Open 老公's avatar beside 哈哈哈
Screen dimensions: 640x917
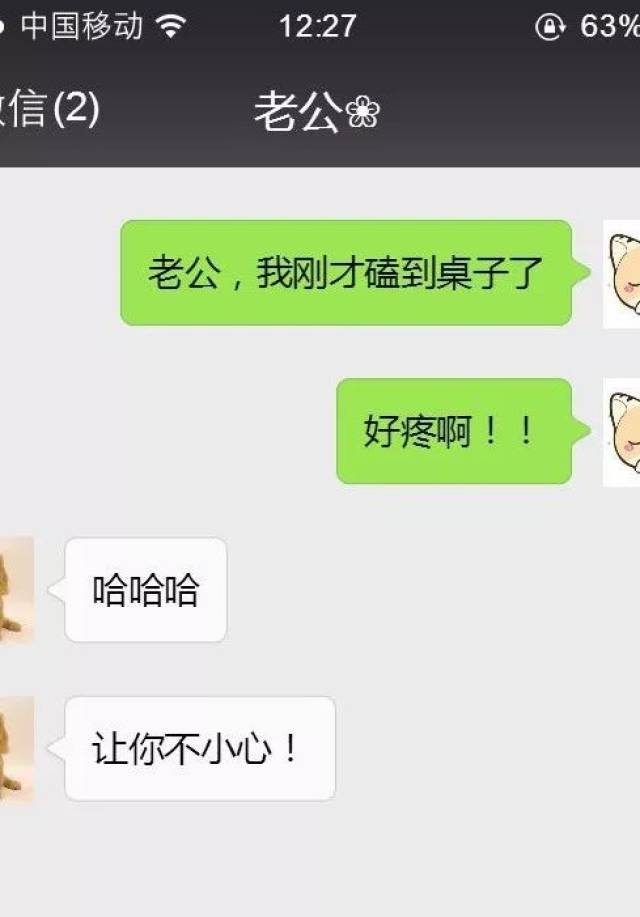pyautogui.click(x=16, y=589)
